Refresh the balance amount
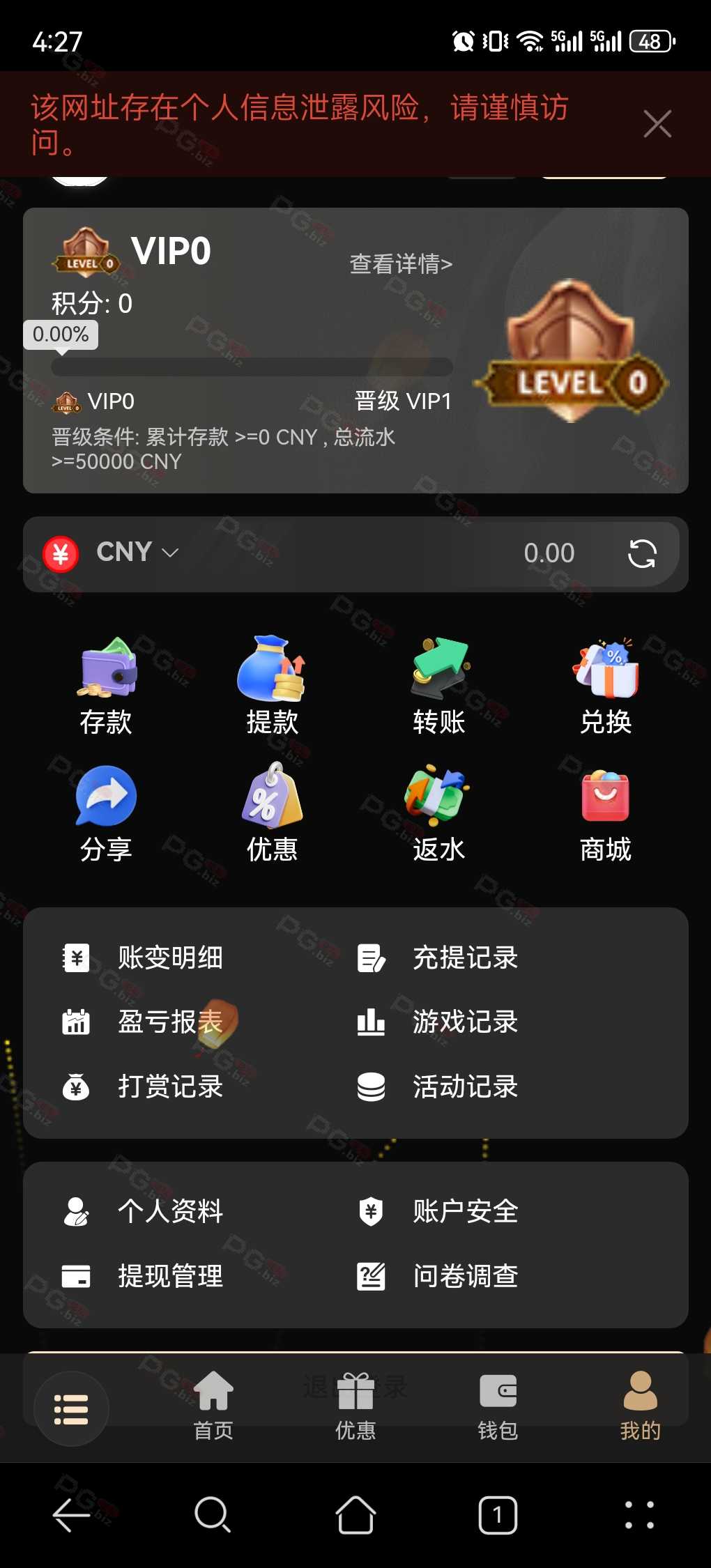This screenshot has height=1568, width=711. (x=642, y=554)
